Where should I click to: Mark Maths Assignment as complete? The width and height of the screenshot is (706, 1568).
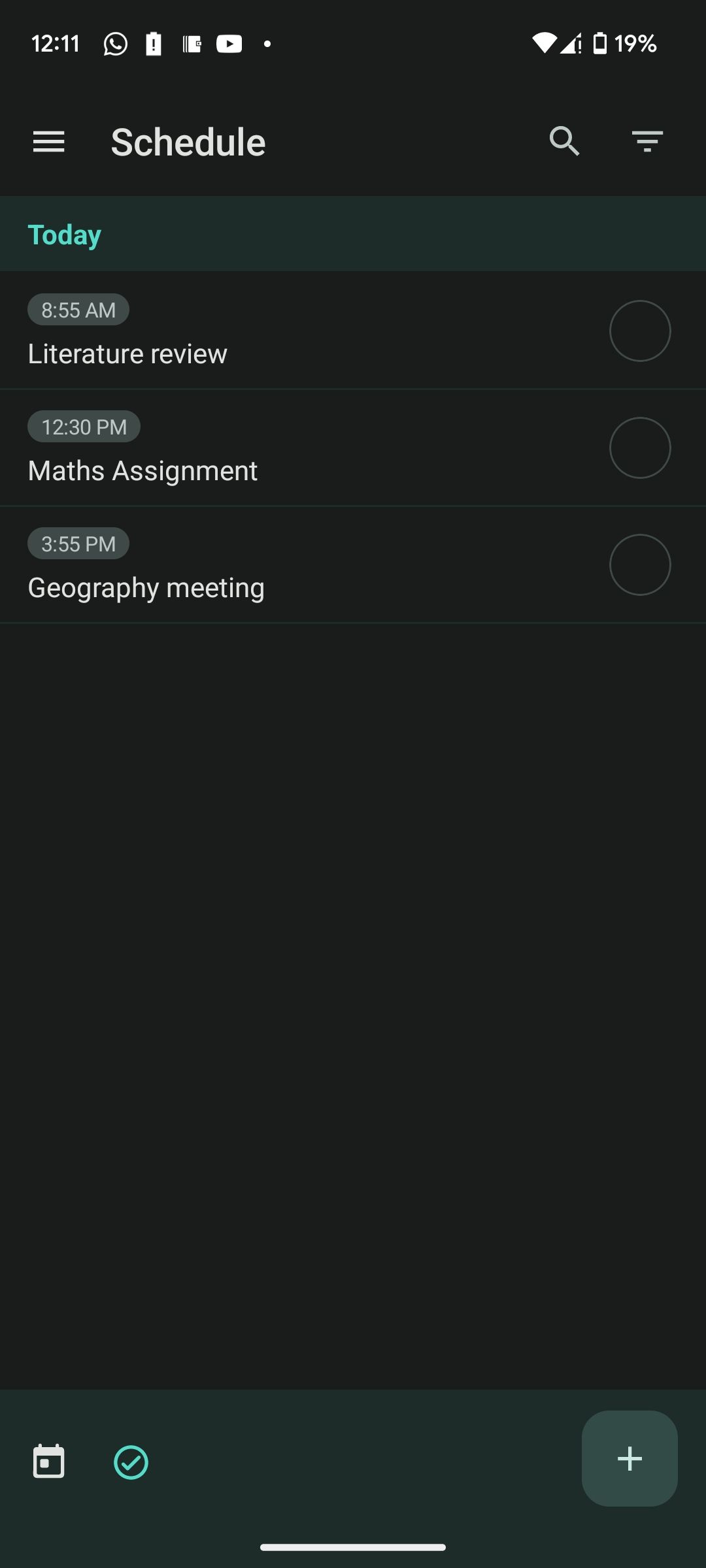[639, 448]
